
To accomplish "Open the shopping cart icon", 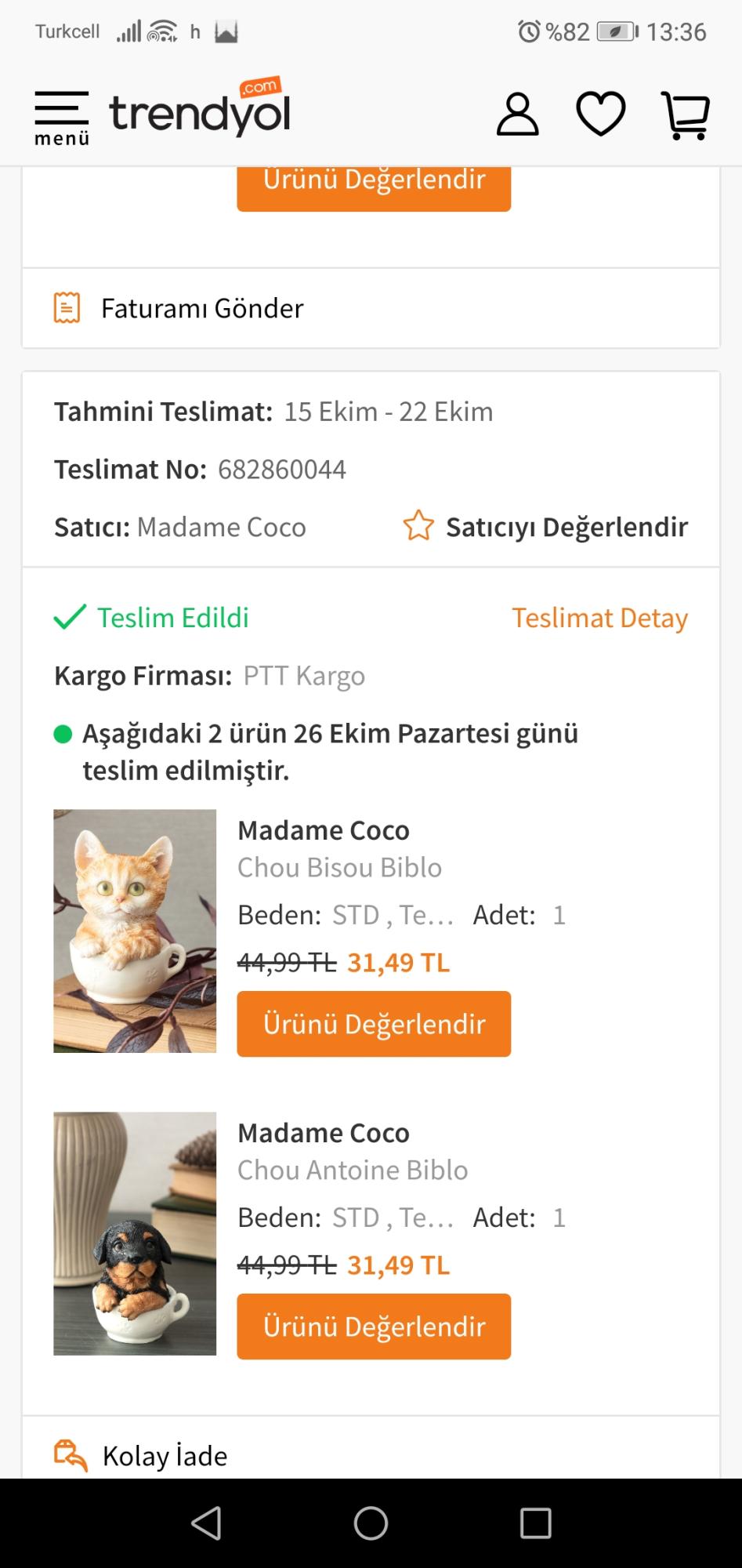I will coord(686,115).
